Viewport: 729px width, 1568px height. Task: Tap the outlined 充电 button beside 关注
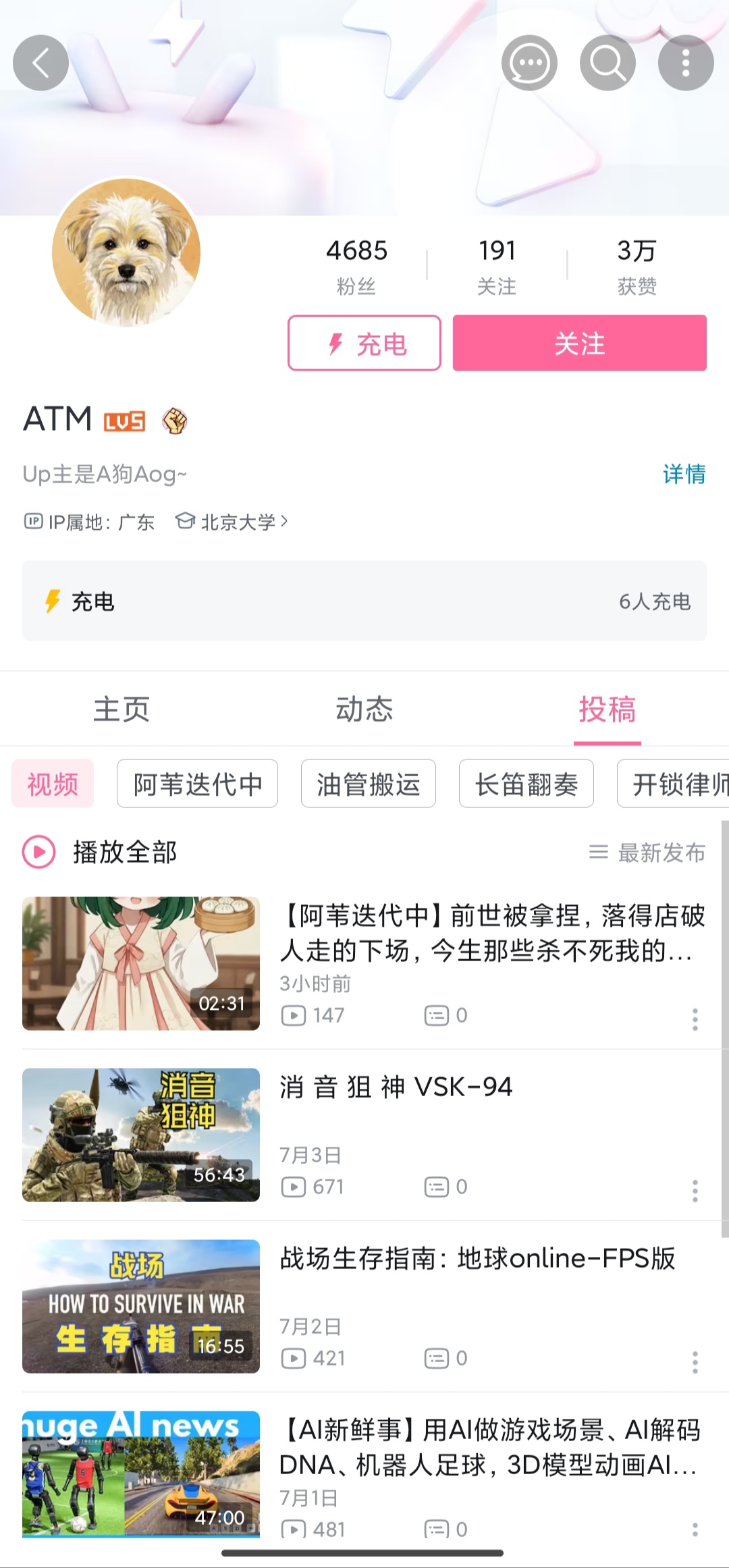point(364,343)
